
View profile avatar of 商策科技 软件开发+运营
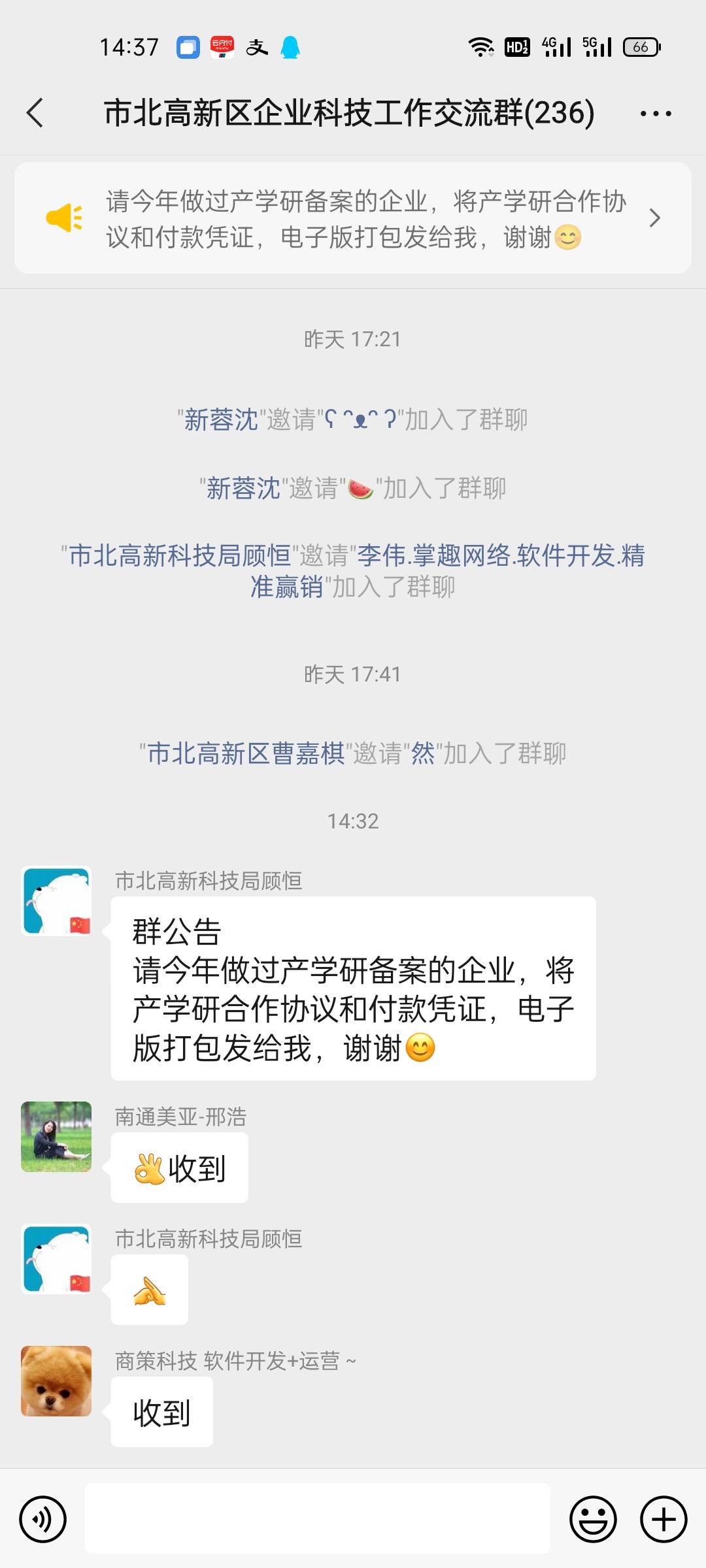point(56,1380)
